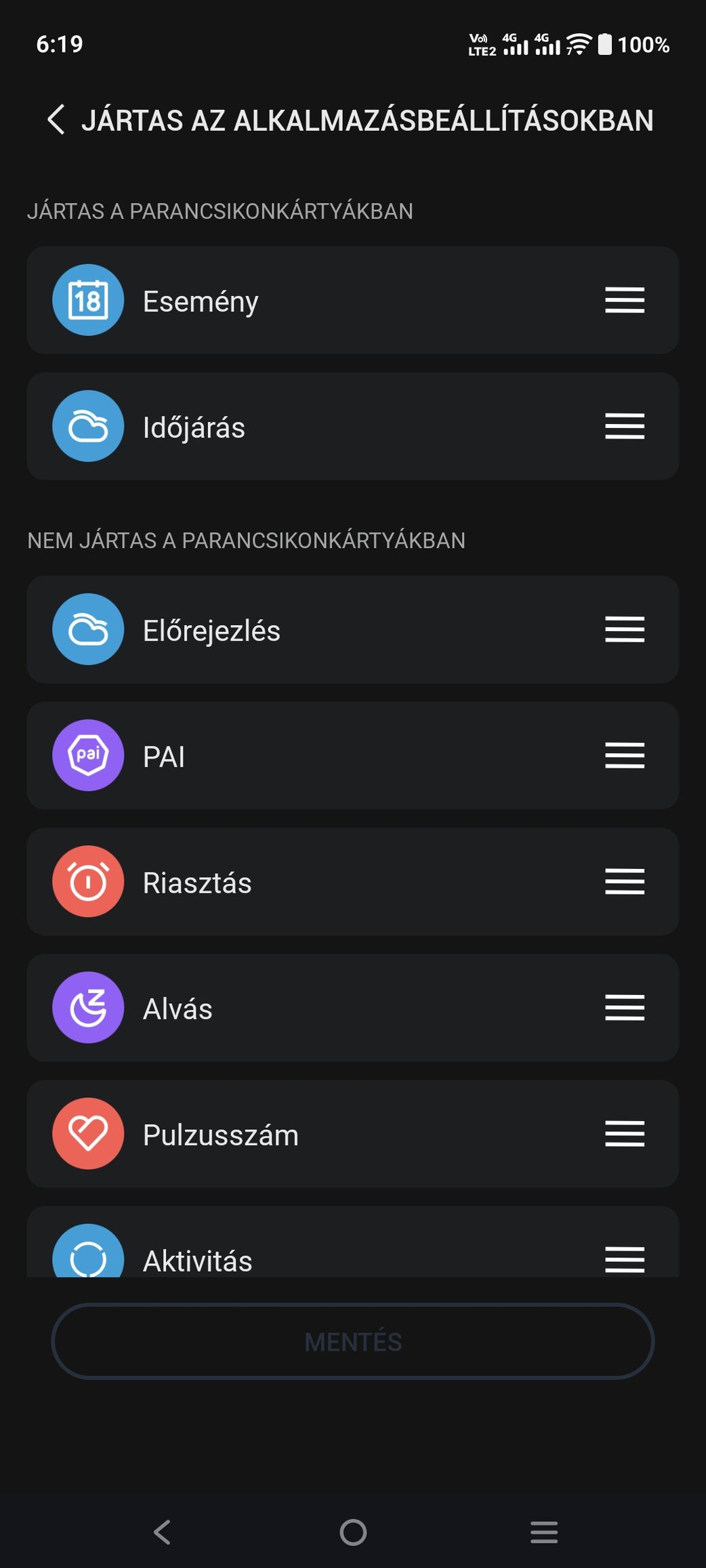Tap the reorder handle for Időjárás
Viewport: 706px width, 1568px height.
[x=624, y=426]
